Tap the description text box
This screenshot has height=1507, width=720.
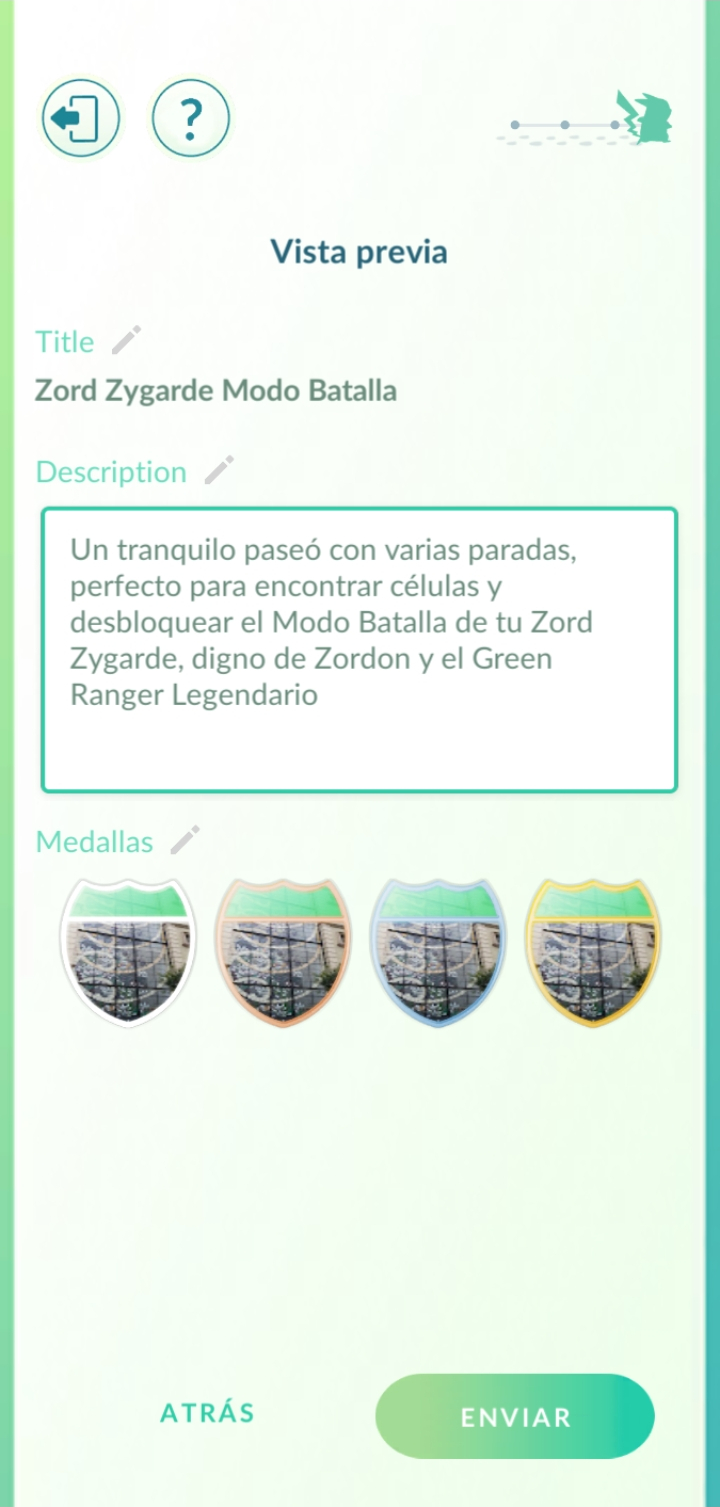[359, 650]
